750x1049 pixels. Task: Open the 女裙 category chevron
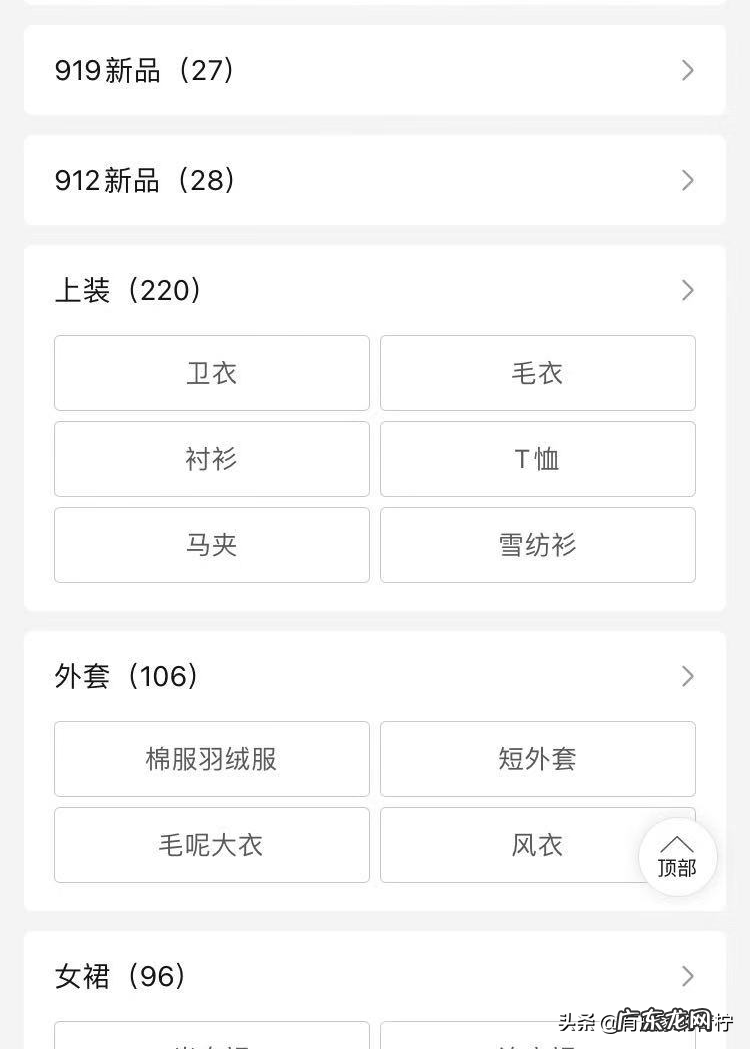coord(687,976)
